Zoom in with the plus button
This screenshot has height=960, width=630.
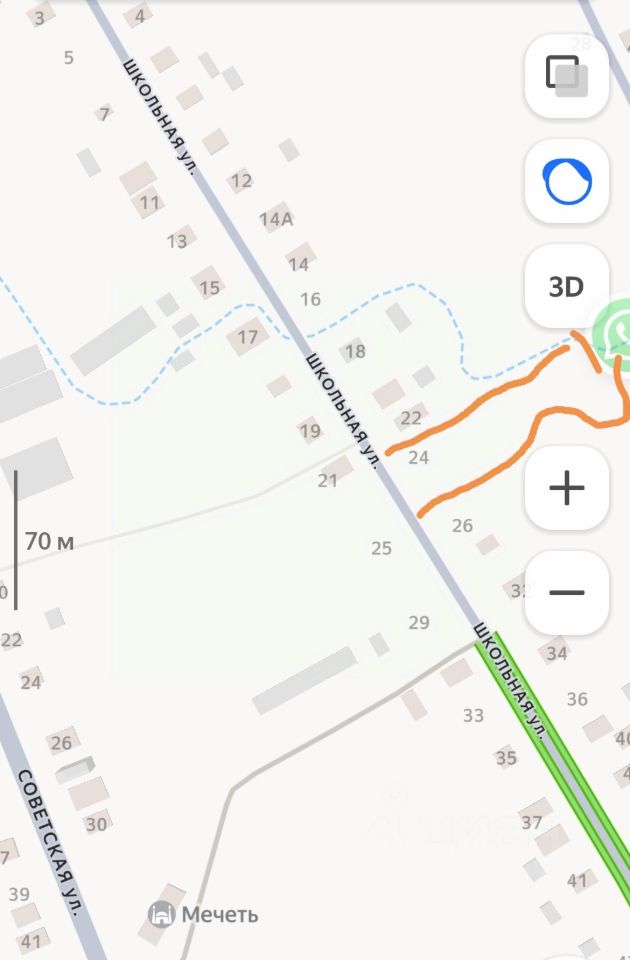(566, 489)
